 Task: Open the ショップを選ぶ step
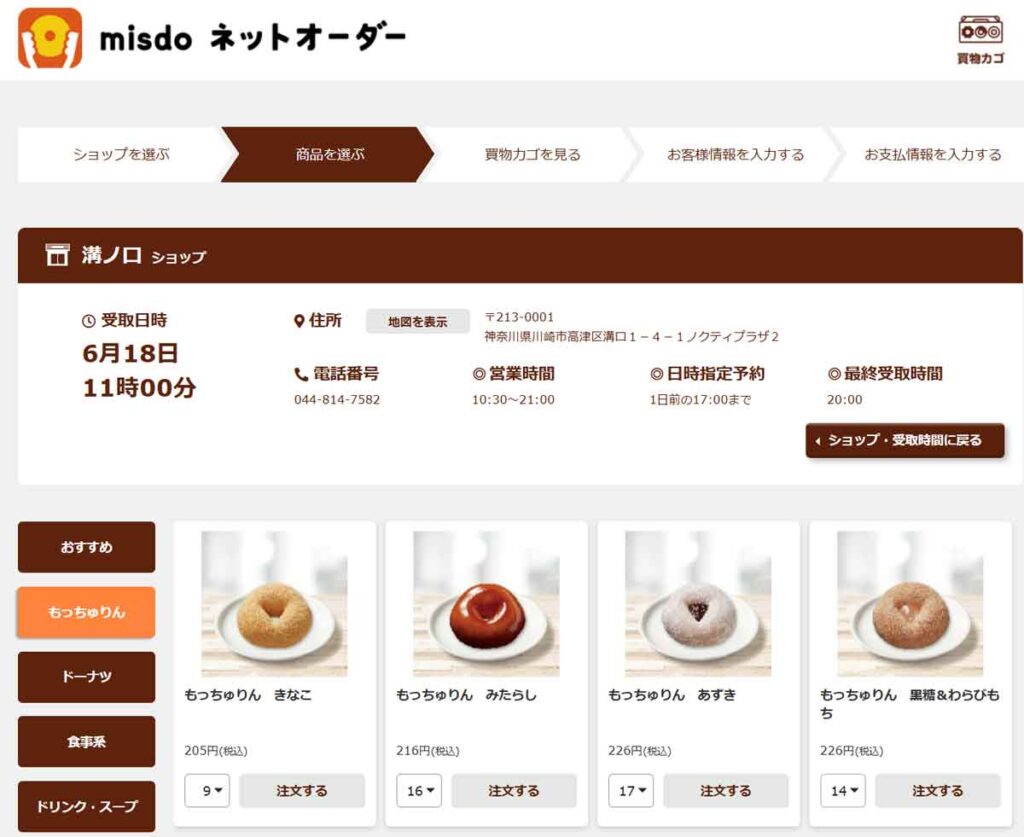[121, 155]
